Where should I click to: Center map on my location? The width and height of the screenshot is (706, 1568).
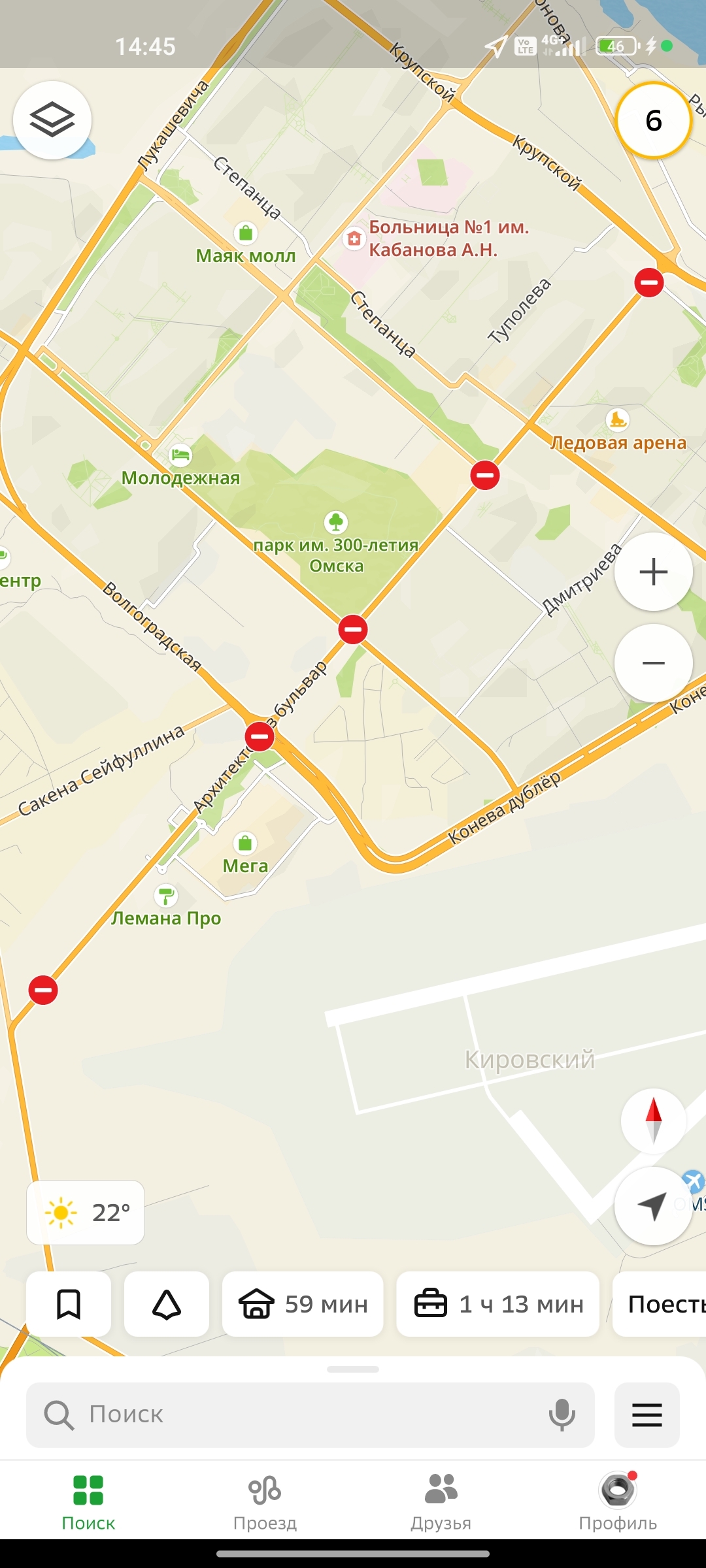pos(653,1205)
